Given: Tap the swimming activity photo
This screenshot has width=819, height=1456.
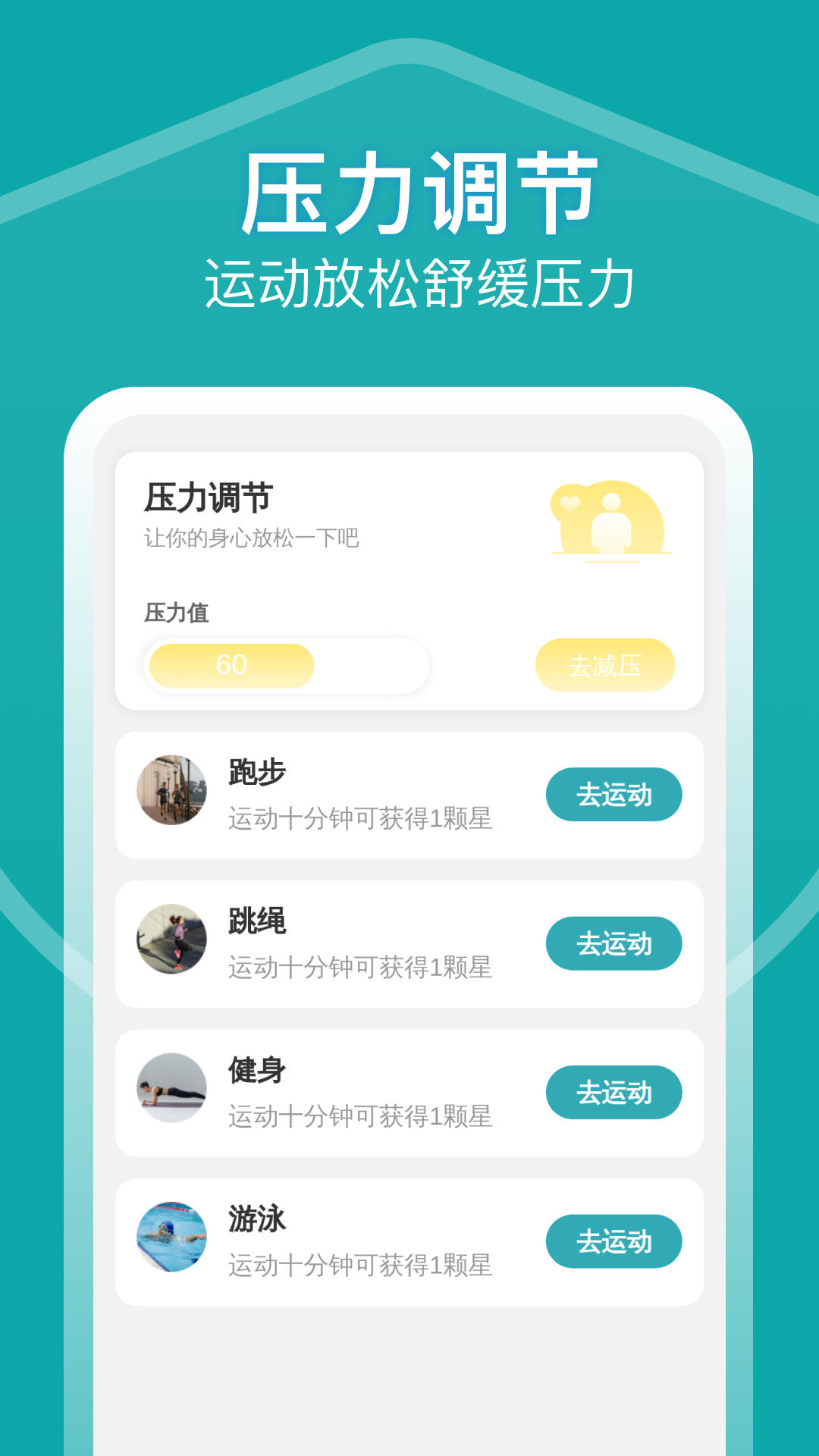Looking at the screenshot, I should pos(173,1237).
